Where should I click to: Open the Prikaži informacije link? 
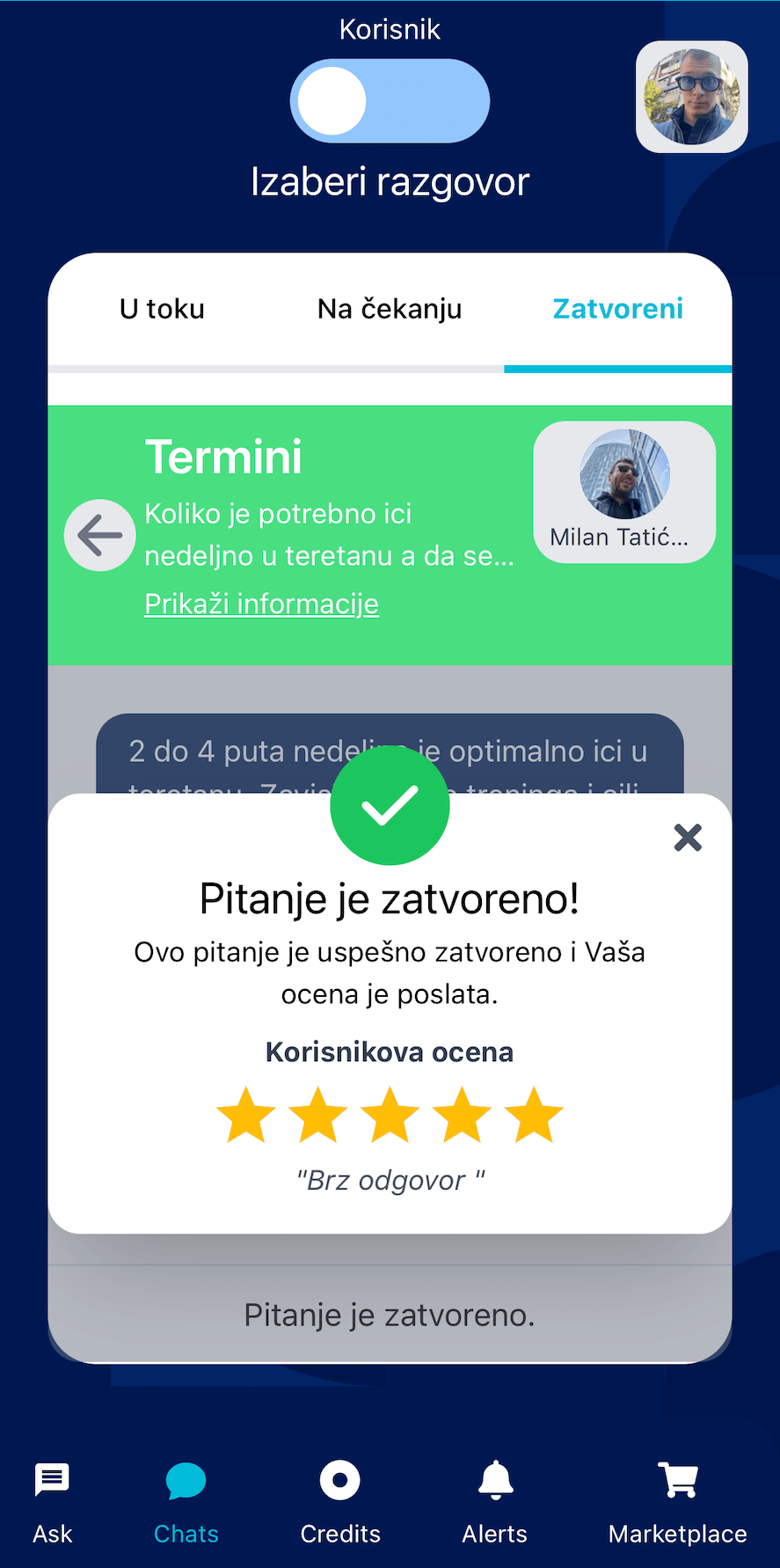pyautogui.click(x=261, y=604)
